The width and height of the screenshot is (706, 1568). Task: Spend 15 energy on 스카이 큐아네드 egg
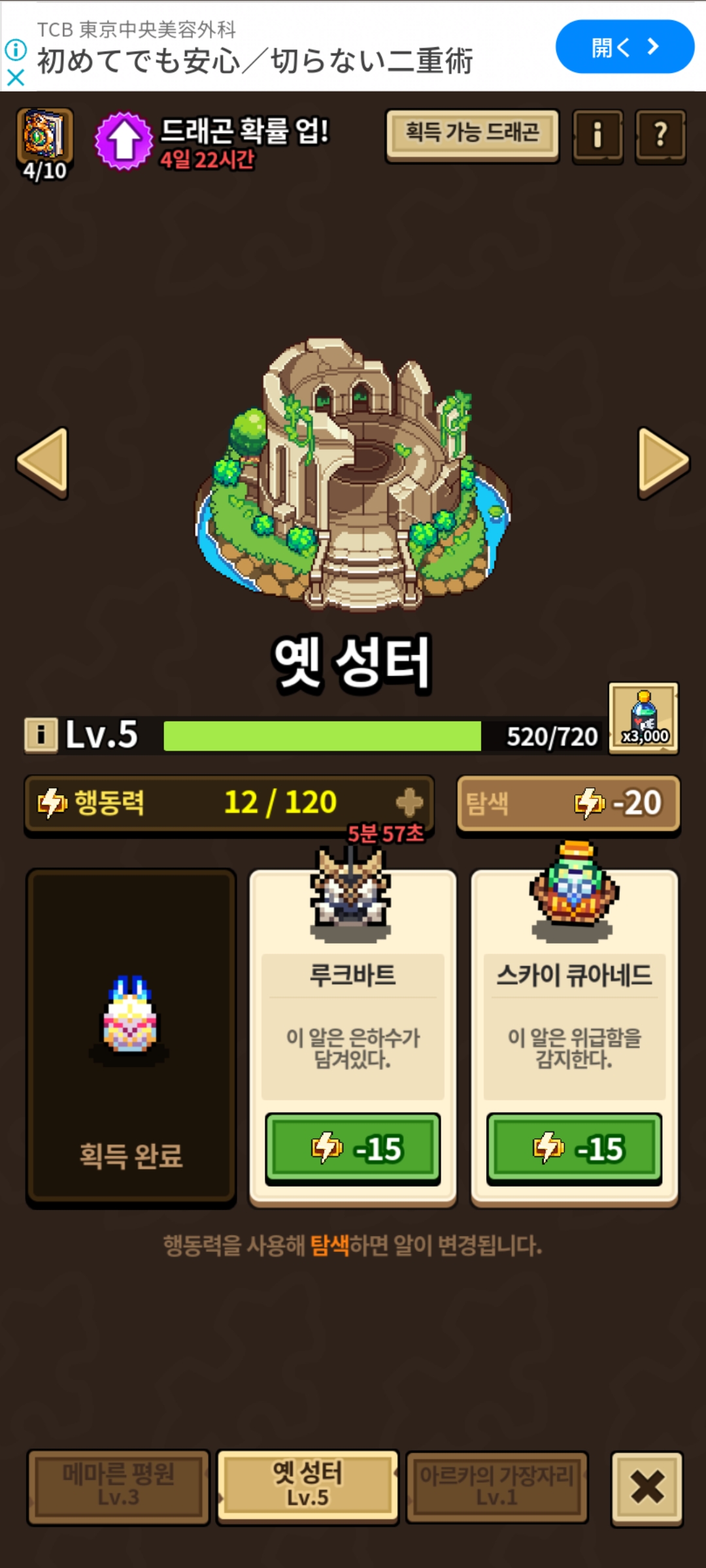coord(575,1148)
